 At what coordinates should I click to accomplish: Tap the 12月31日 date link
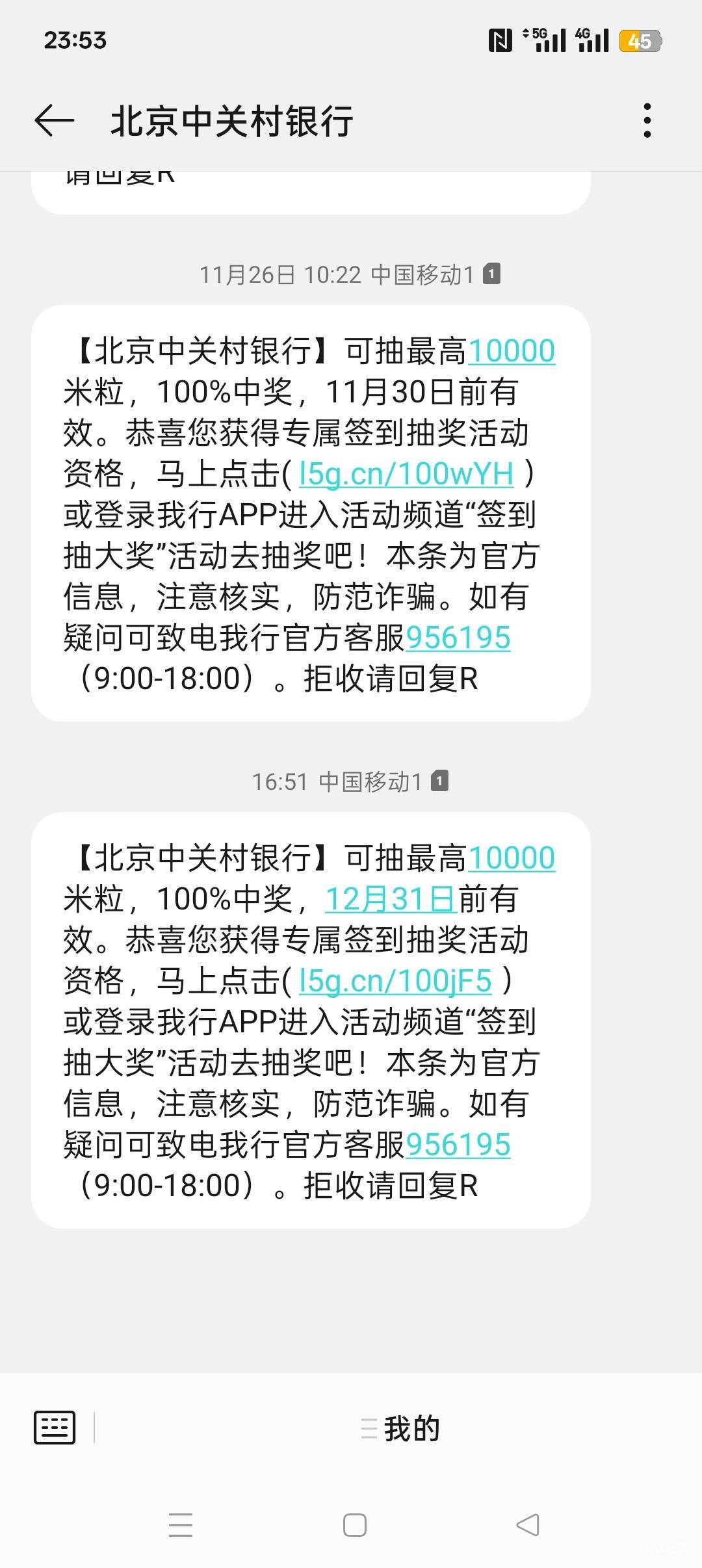(x=391, y=899)
